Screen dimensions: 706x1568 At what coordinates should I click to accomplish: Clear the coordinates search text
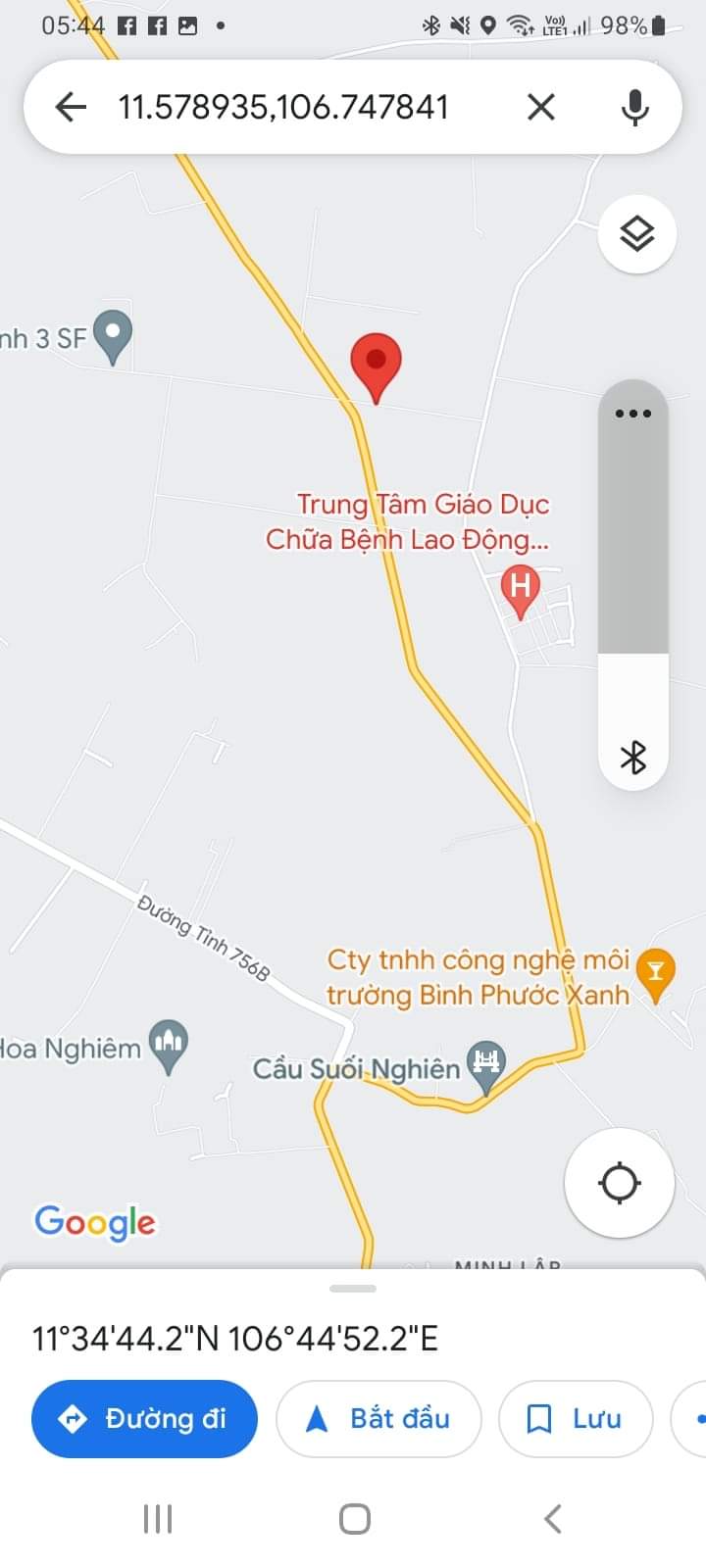[541, 107]
